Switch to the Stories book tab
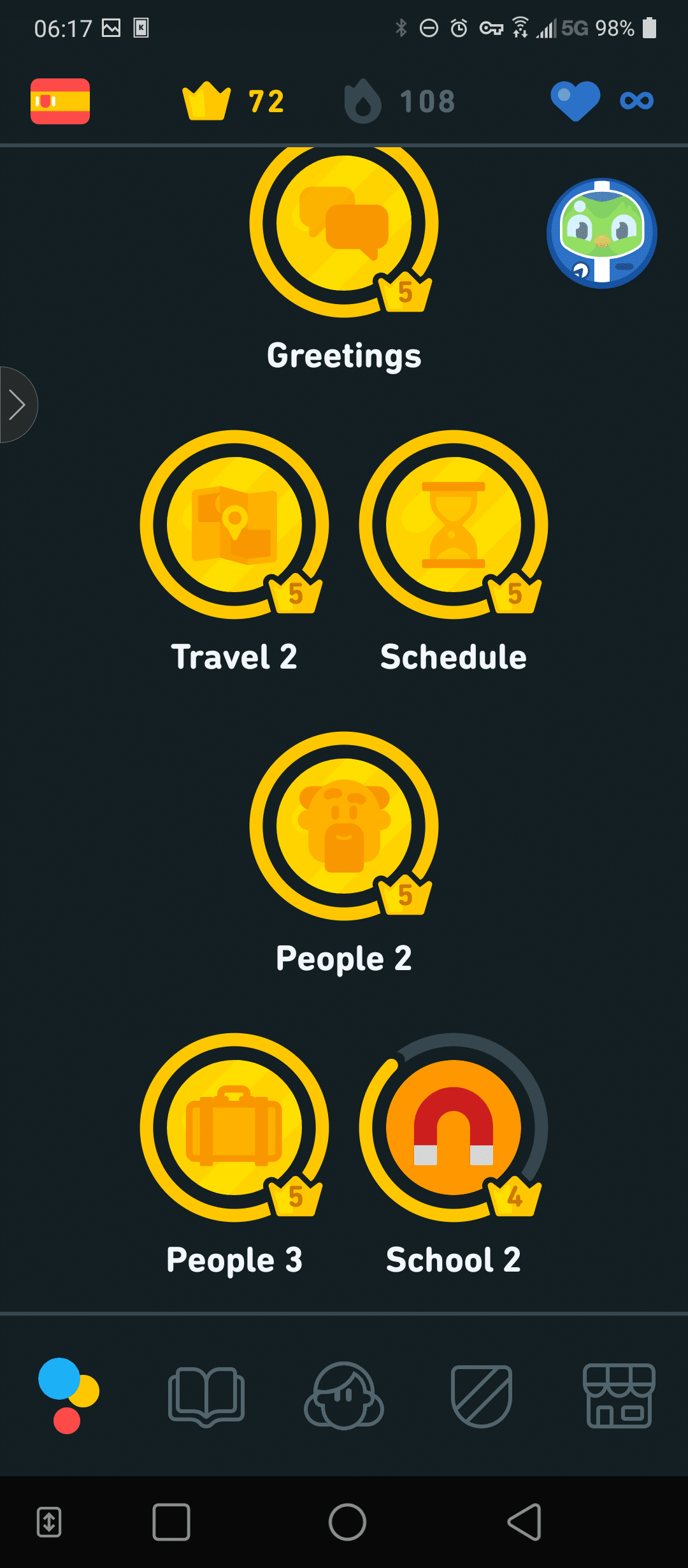The image size is (688, 1568). pyautogui.click(x=206, y=1396)
